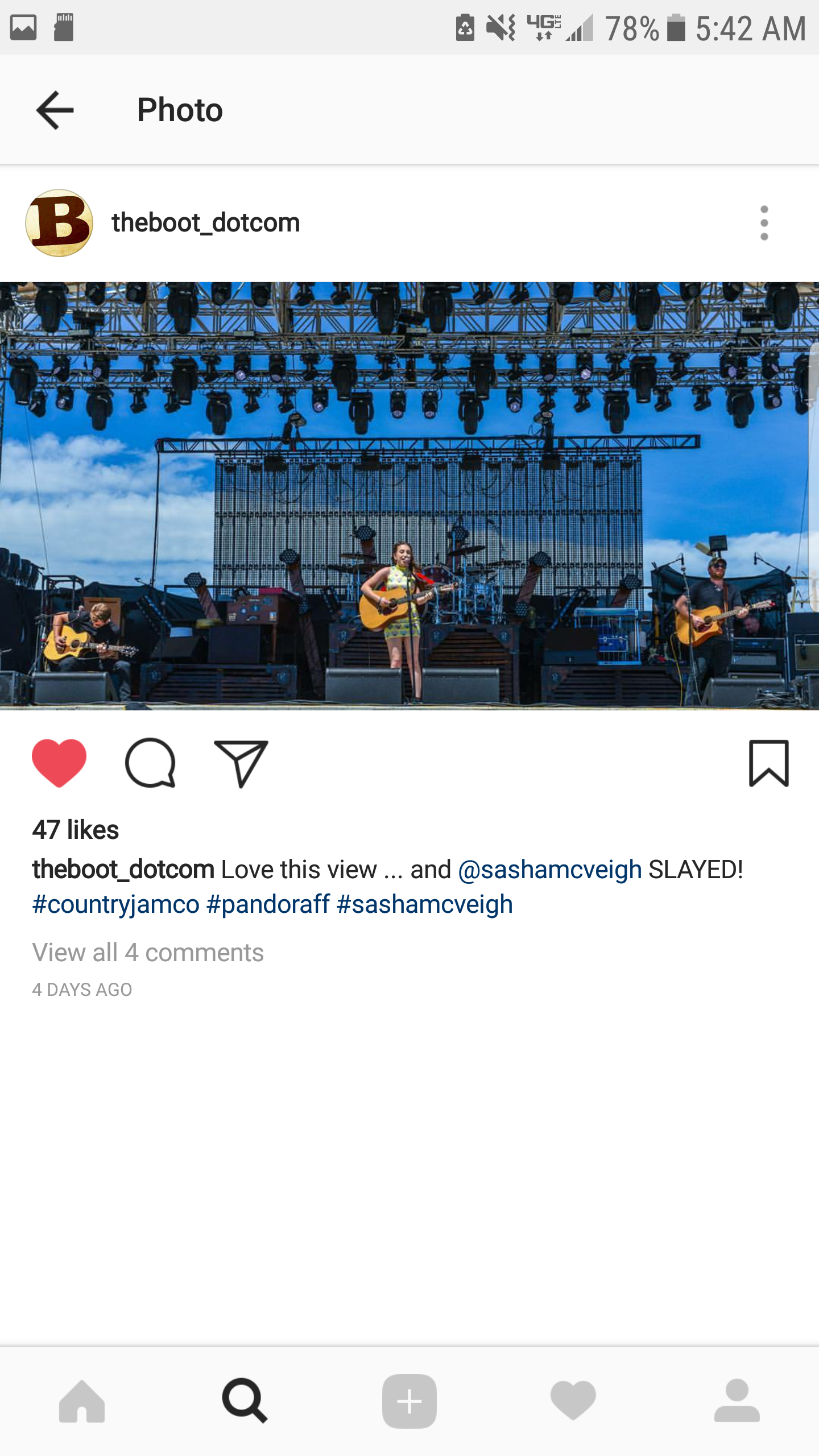
Task: Open the #countryjamco hashtag
Action: [x=116, y=904]
